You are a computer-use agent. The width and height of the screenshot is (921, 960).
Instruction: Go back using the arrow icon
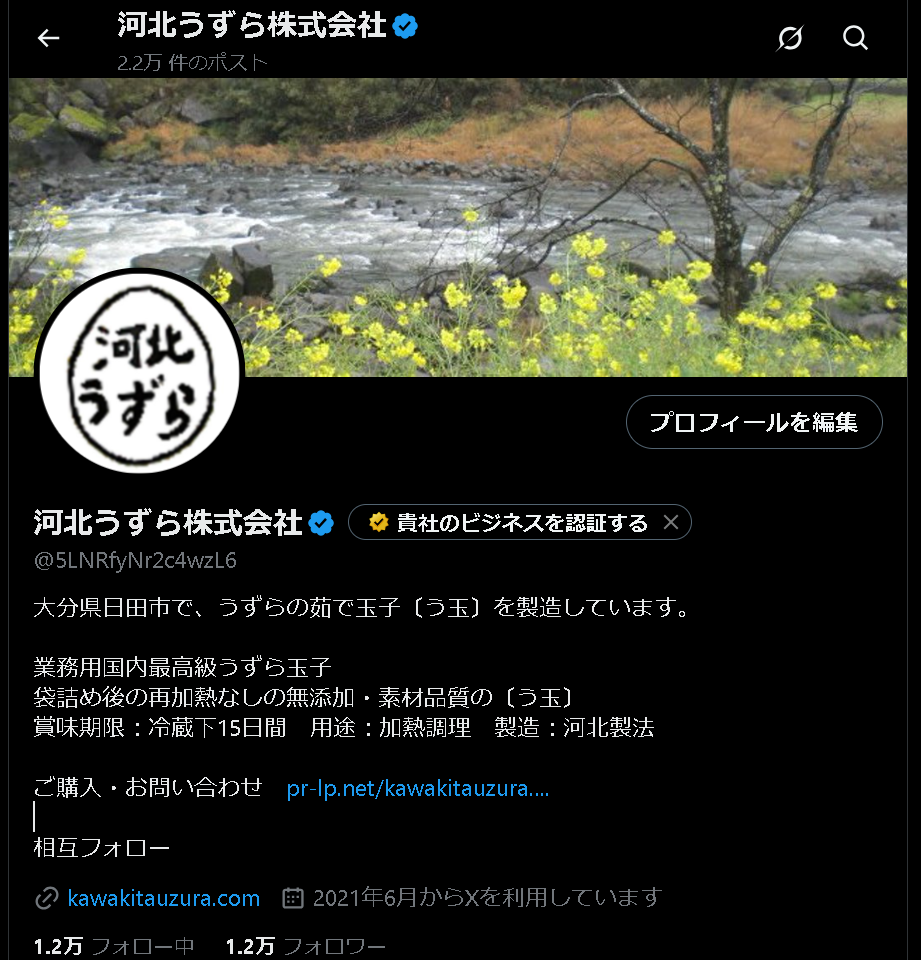[x=48, y=38]
